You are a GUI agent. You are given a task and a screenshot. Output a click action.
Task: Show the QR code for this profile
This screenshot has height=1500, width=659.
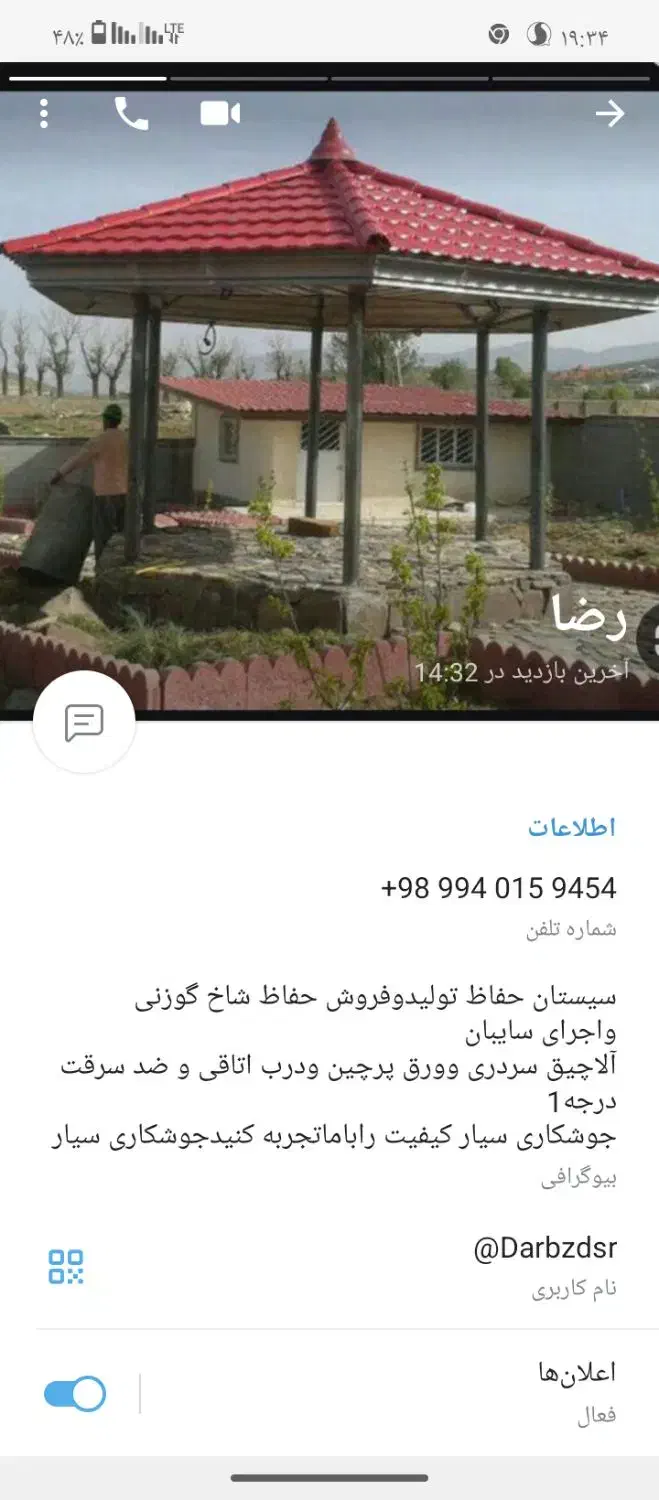click(x=66, y=1266)
